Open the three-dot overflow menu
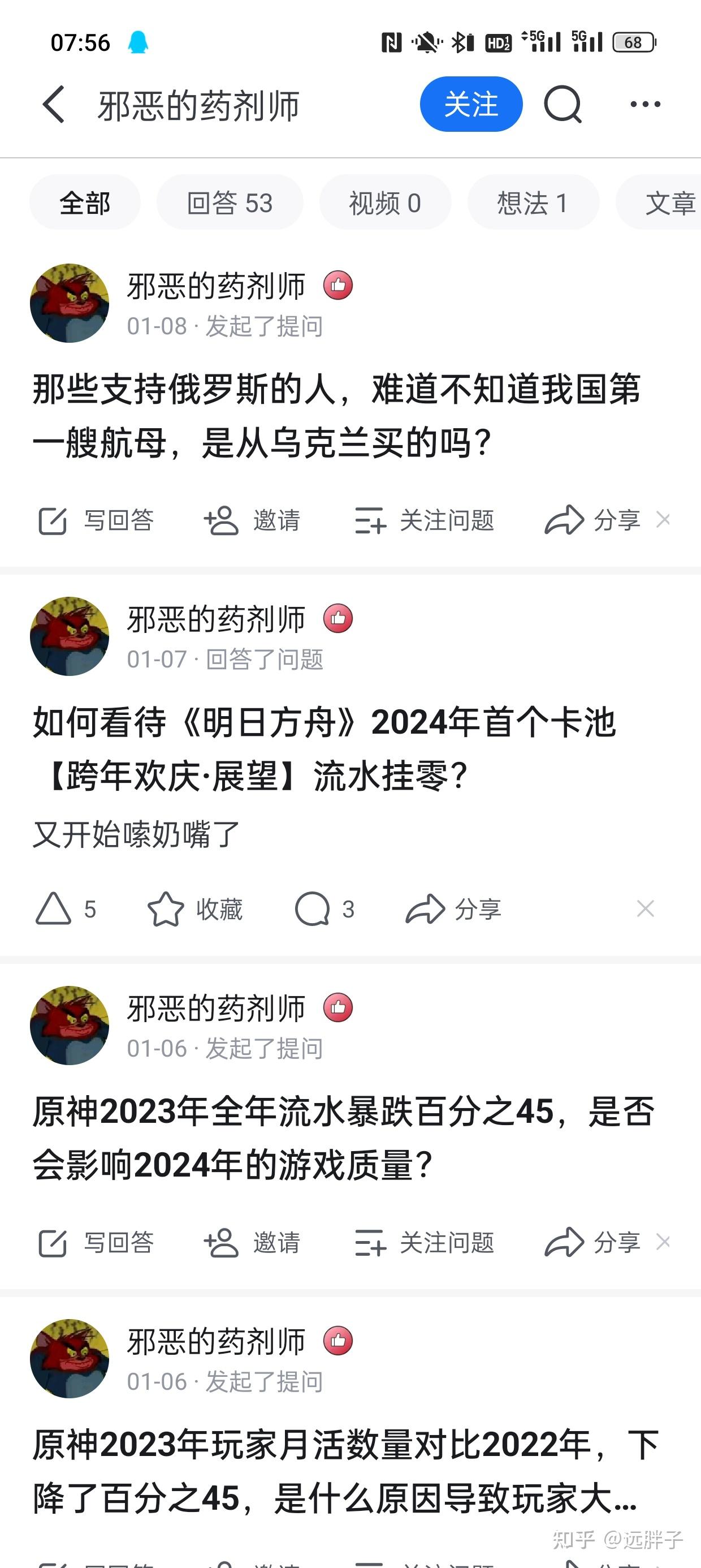 point(645,105)
